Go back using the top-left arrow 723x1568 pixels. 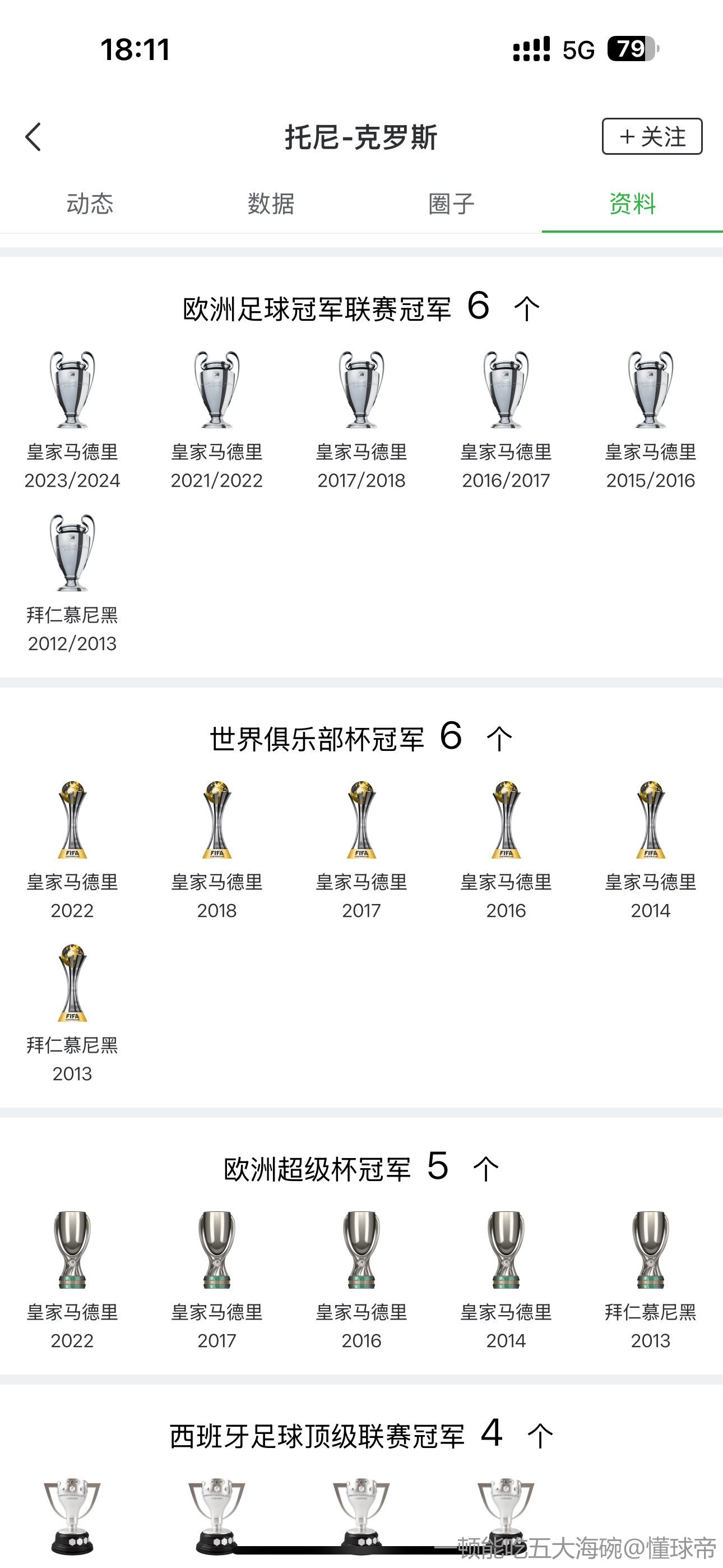(x=34, y=137)
